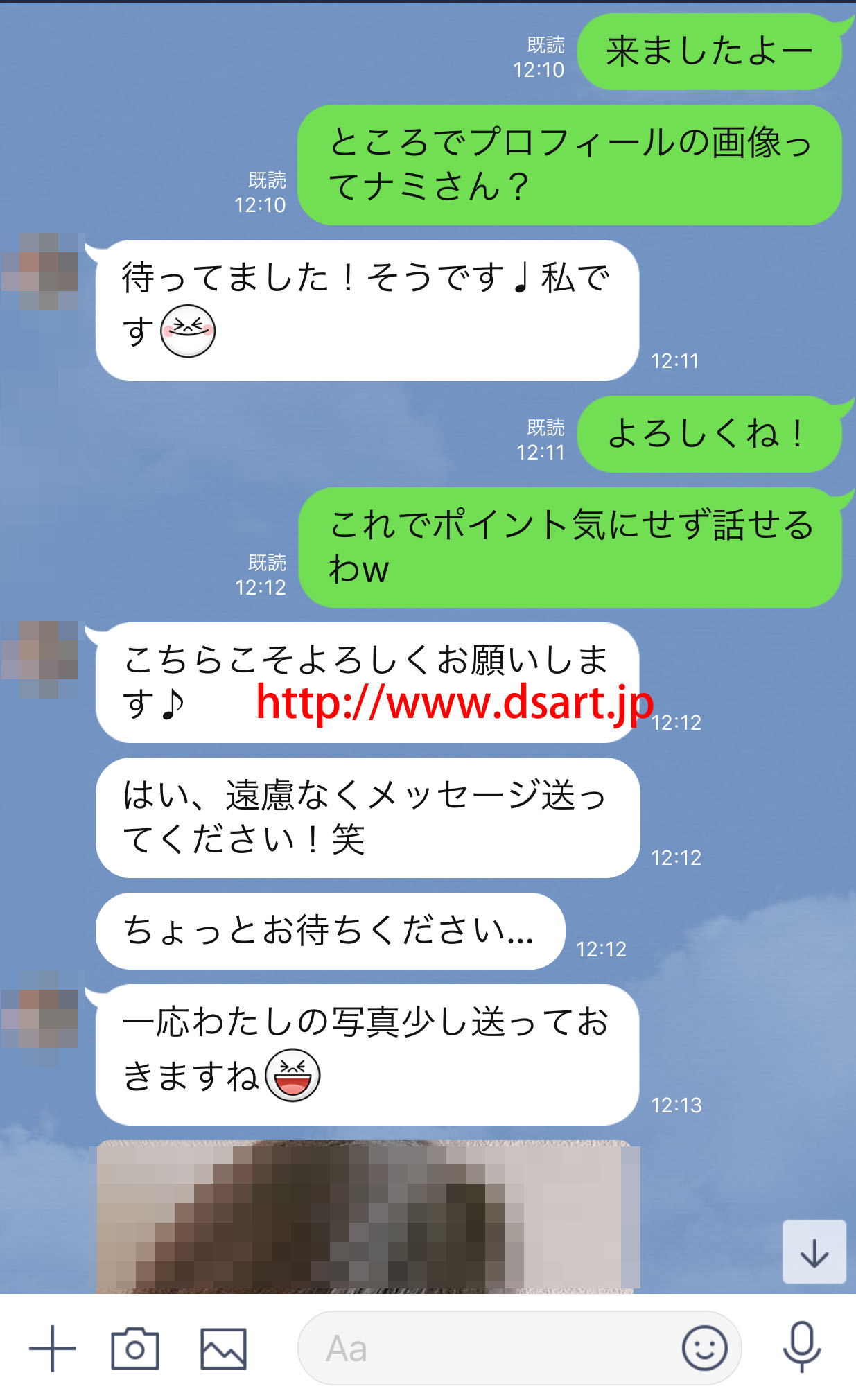Open sender's avatar beside 待ってました message

[x=40, y=272]
